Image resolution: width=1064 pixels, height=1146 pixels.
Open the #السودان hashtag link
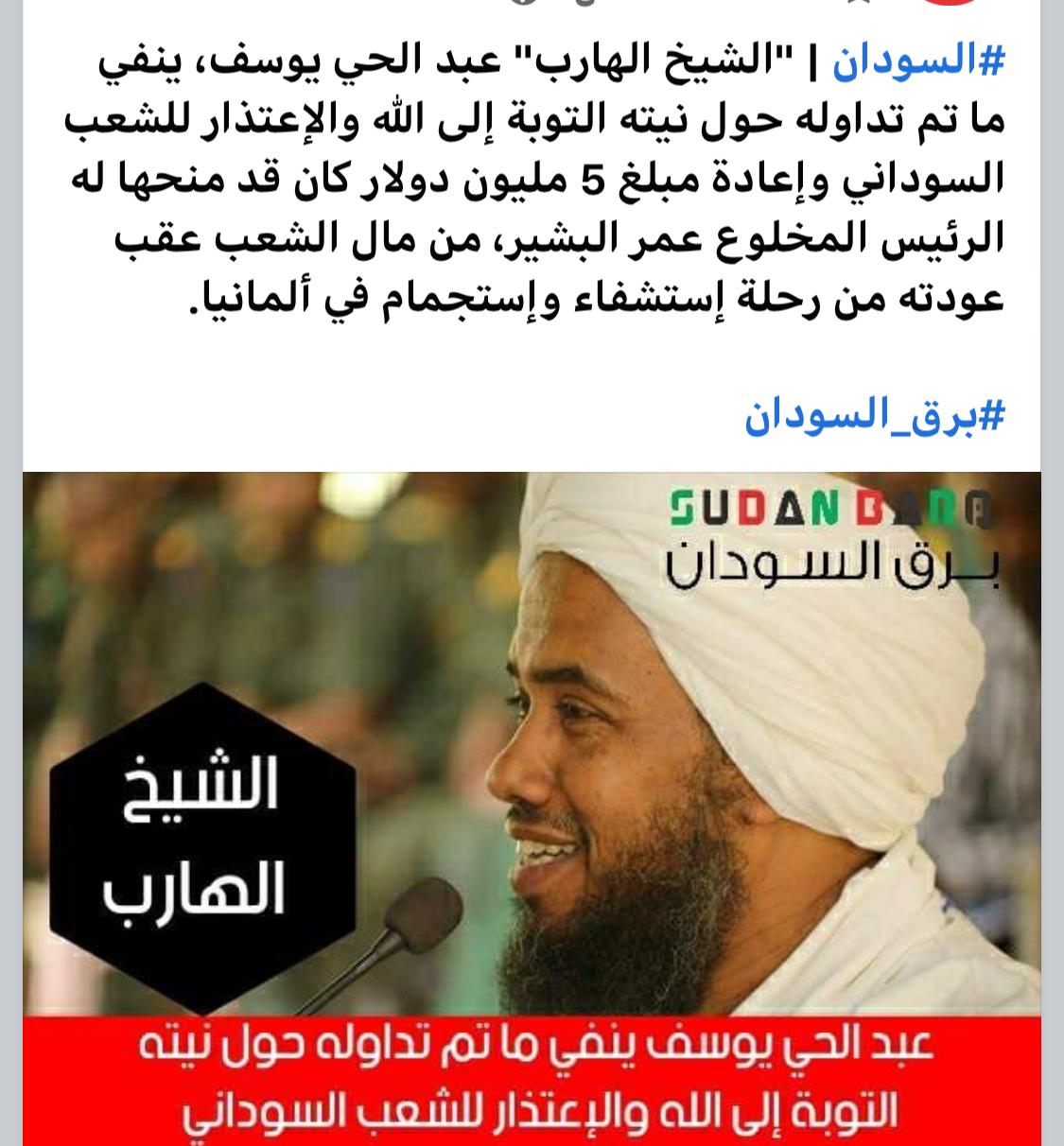click(917, 62)
